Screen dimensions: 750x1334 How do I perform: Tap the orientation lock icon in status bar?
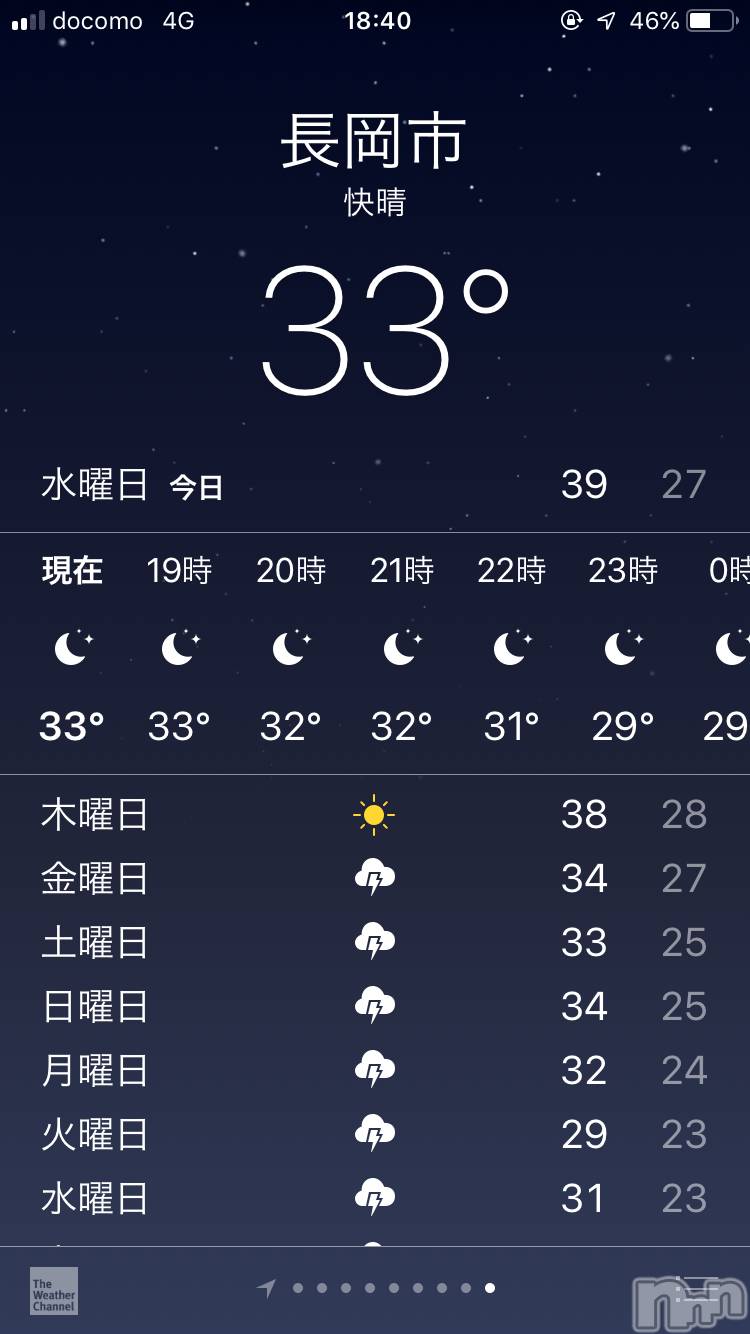pos(571,18)
